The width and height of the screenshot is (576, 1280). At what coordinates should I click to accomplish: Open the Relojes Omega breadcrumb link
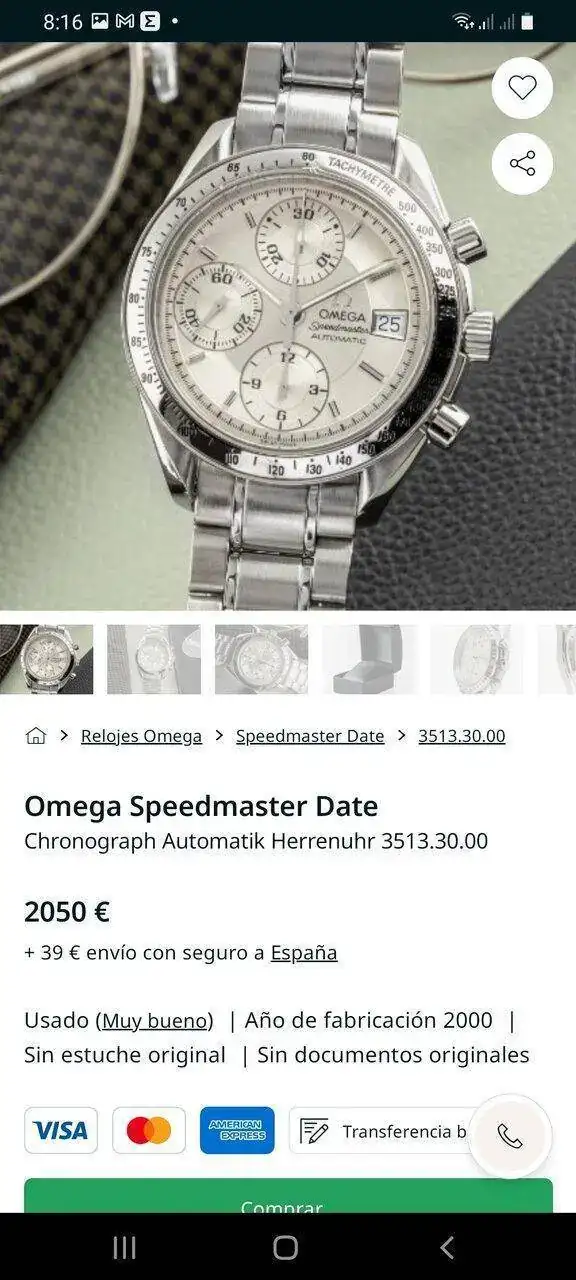pos(141,736)
